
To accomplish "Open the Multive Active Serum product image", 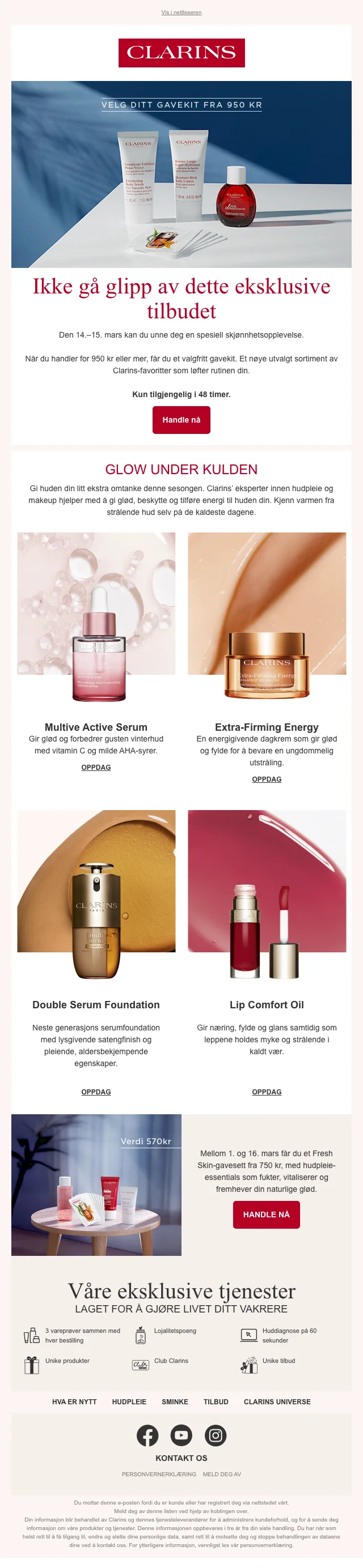I will [96, 617].
